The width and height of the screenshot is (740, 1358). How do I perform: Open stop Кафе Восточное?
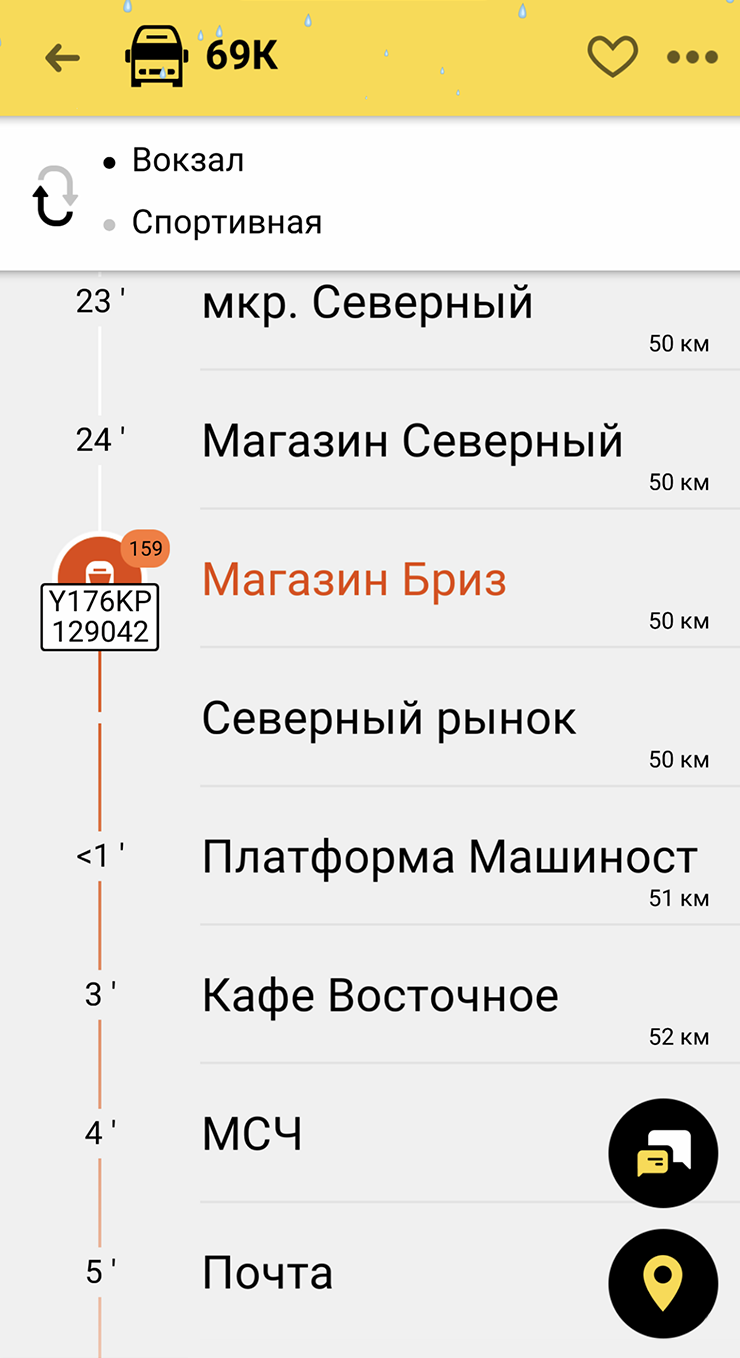(381, 994)
